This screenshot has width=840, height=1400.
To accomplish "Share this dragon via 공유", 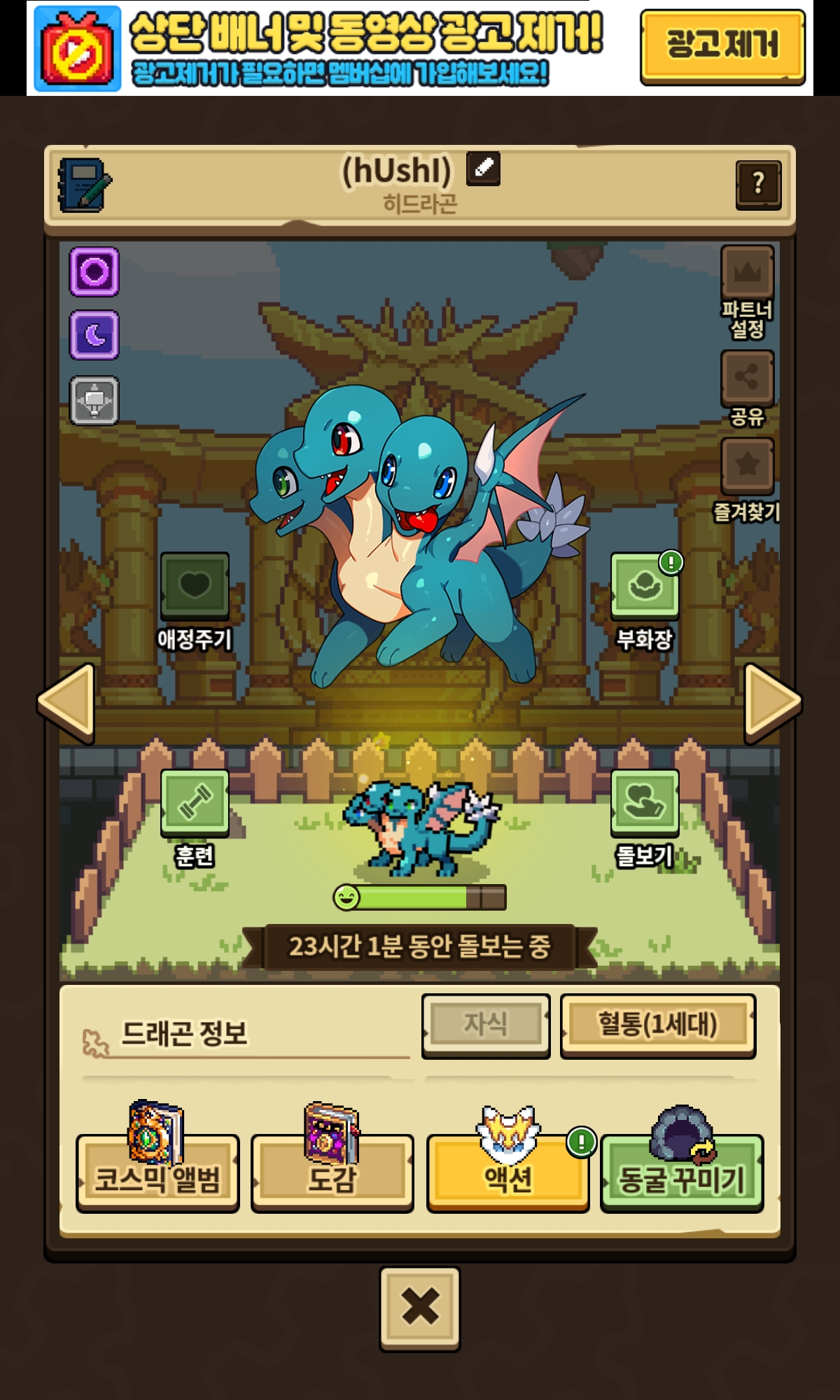I will [x=747, y=378].
